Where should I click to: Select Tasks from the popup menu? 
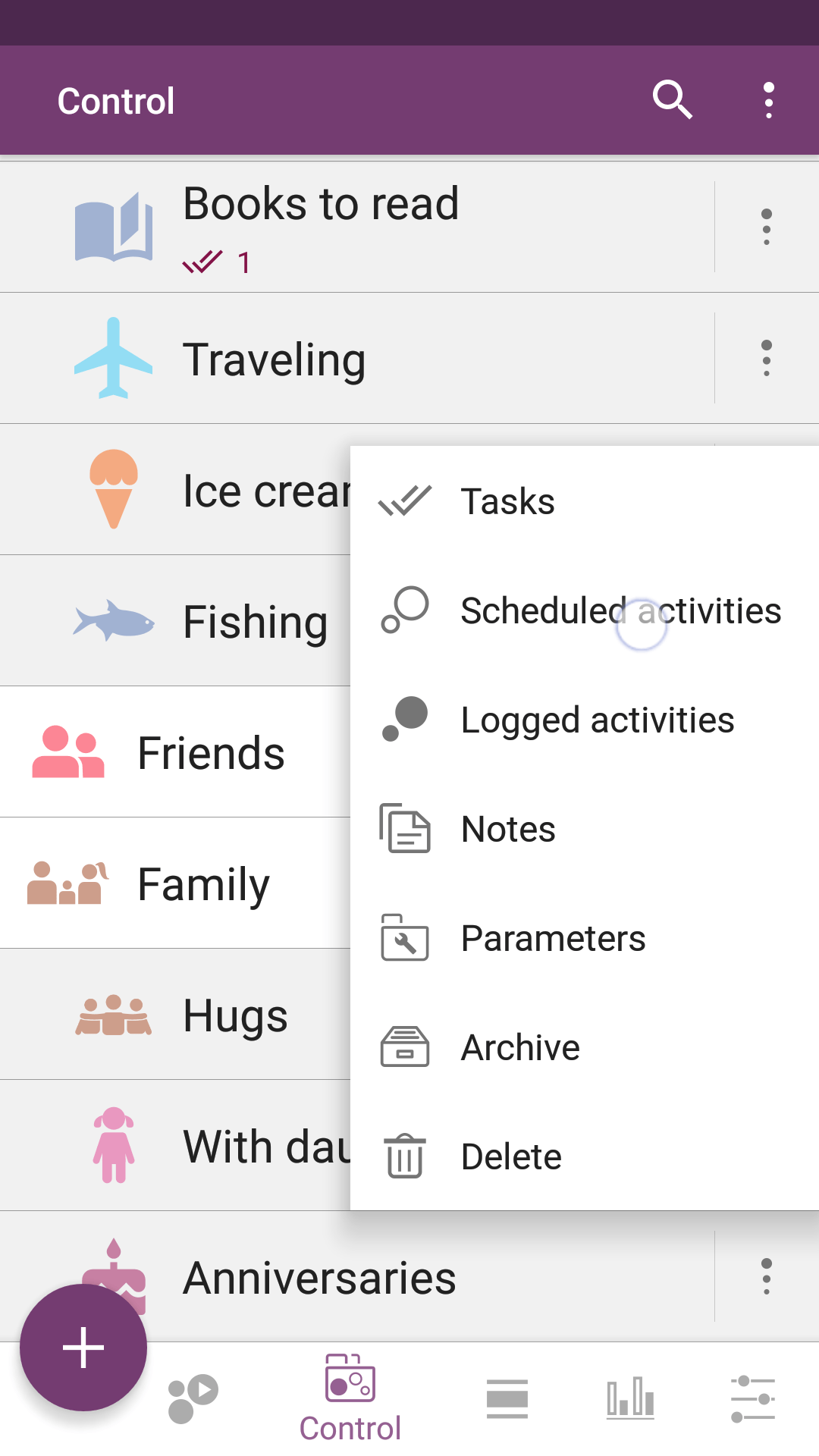508,501
